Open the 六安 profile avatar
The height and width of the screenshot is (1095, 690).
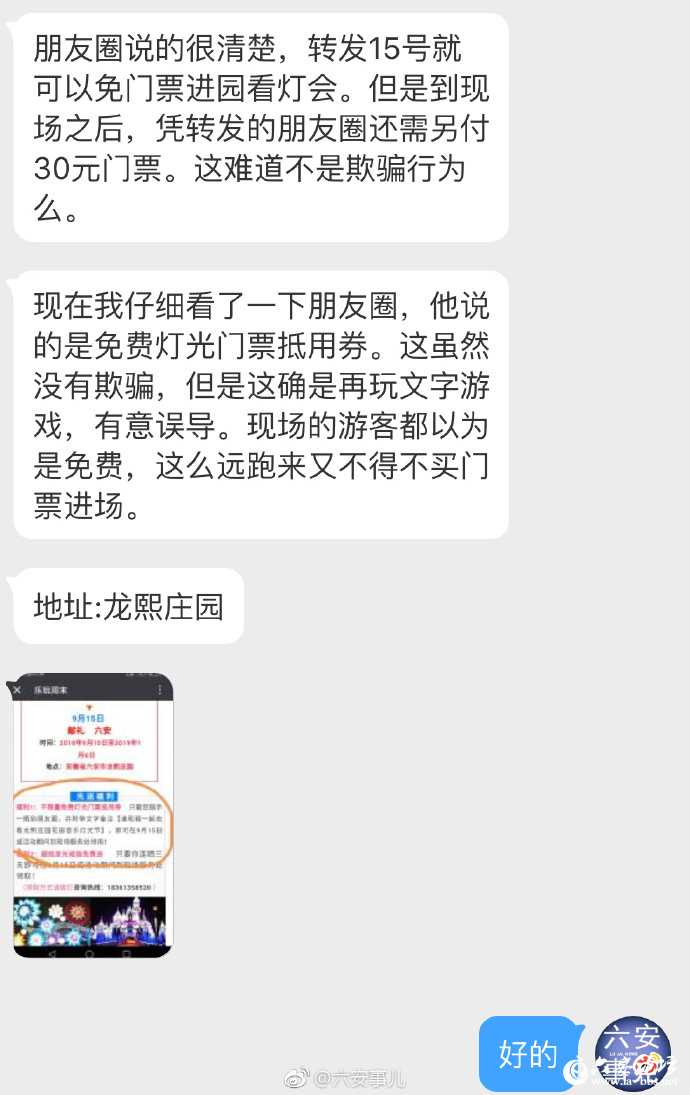[632, 1053]
